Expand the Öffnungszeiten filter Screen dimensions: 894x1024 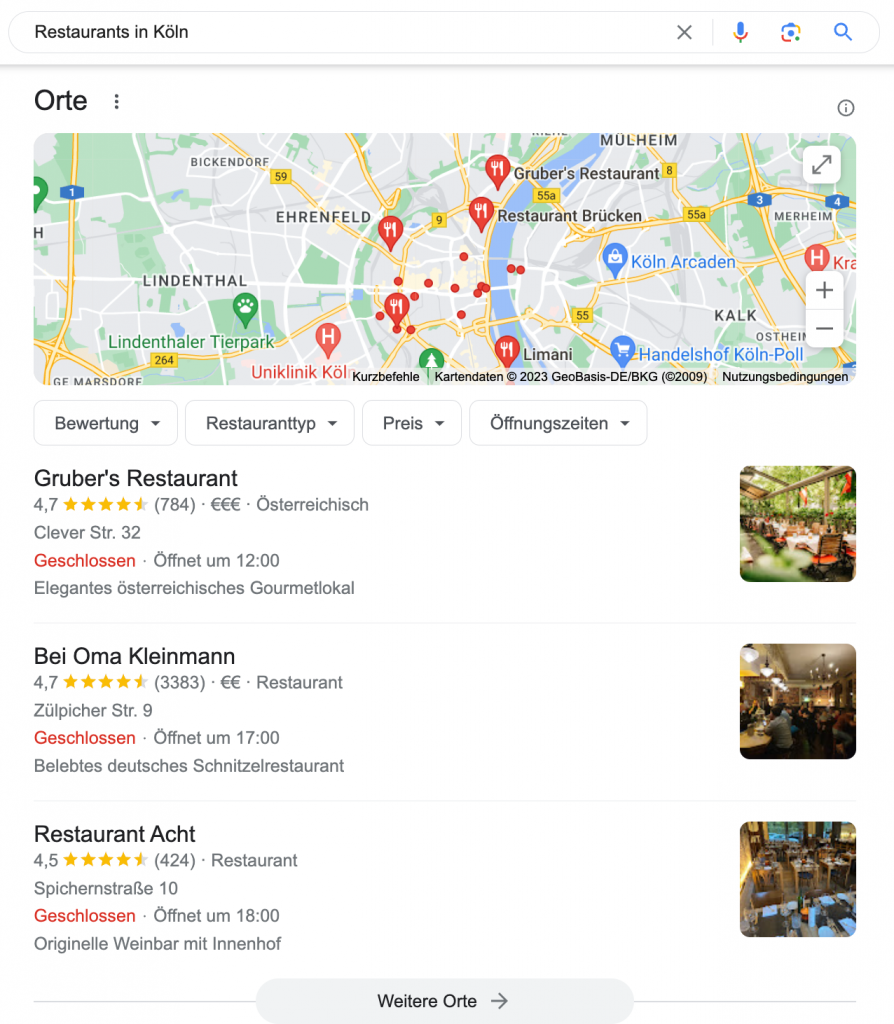tap(558, 423)
